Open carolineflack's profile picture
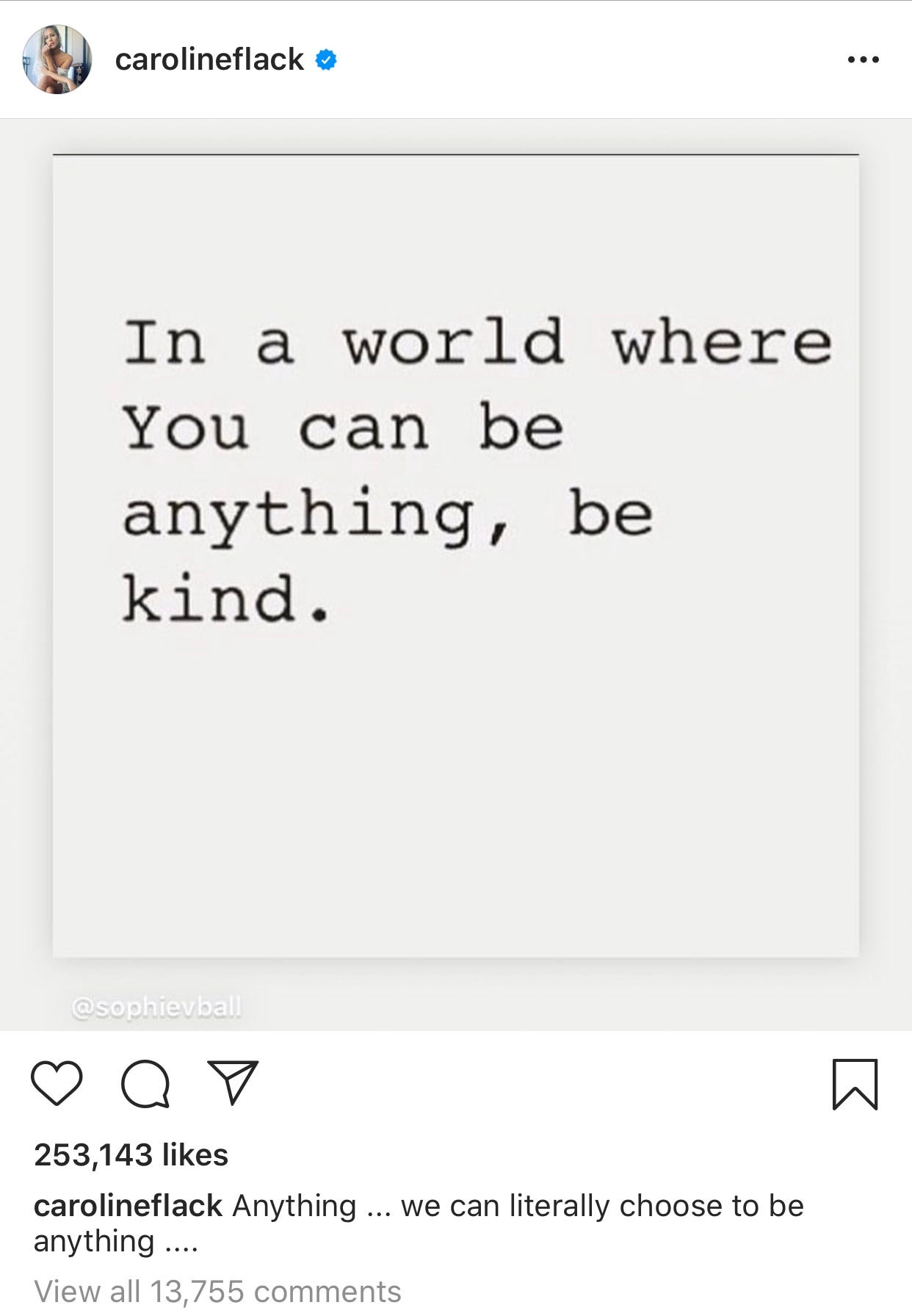Screen dimensions: 912x1316 click(57, 59)
